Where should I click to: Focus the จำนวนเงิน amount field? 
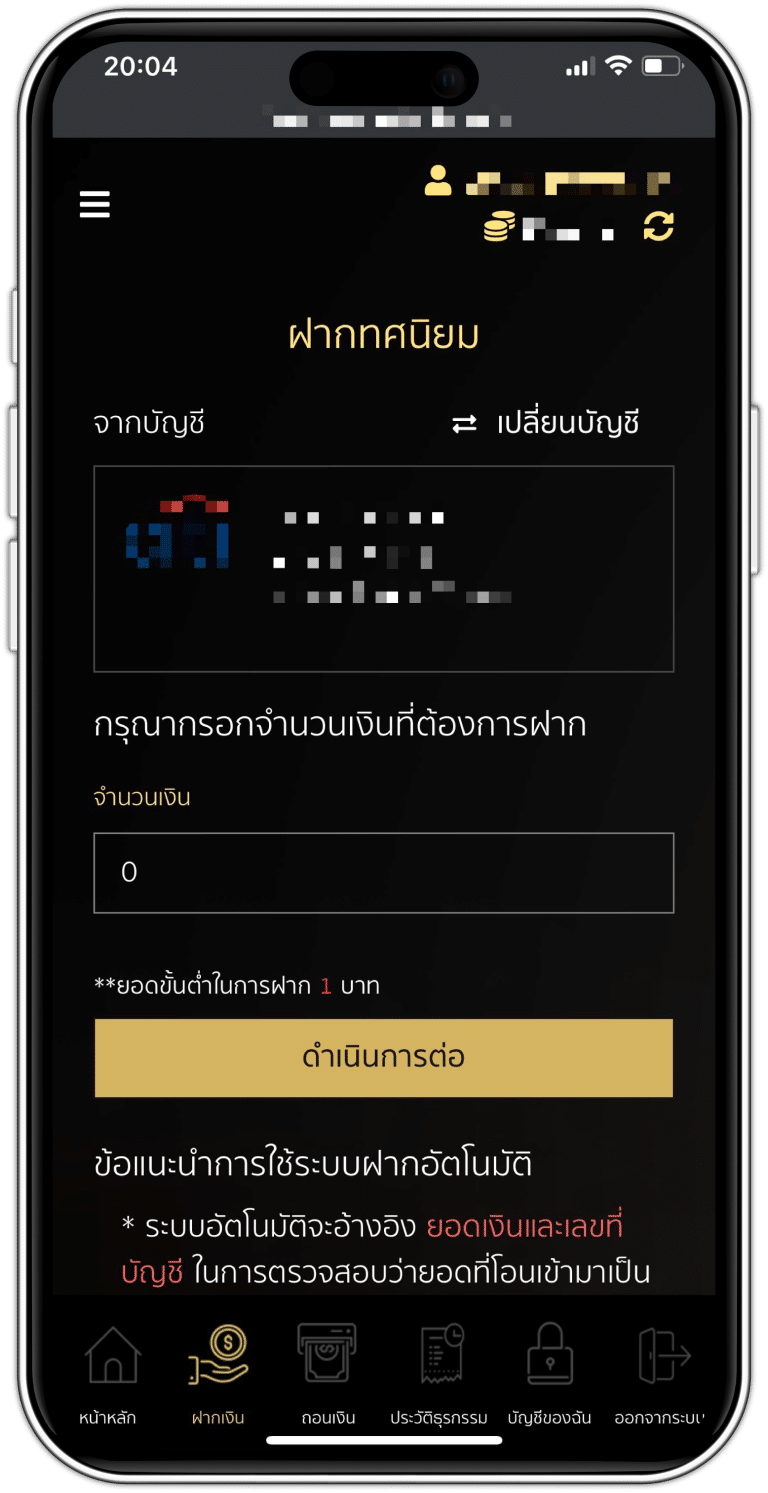pos(383,872)
